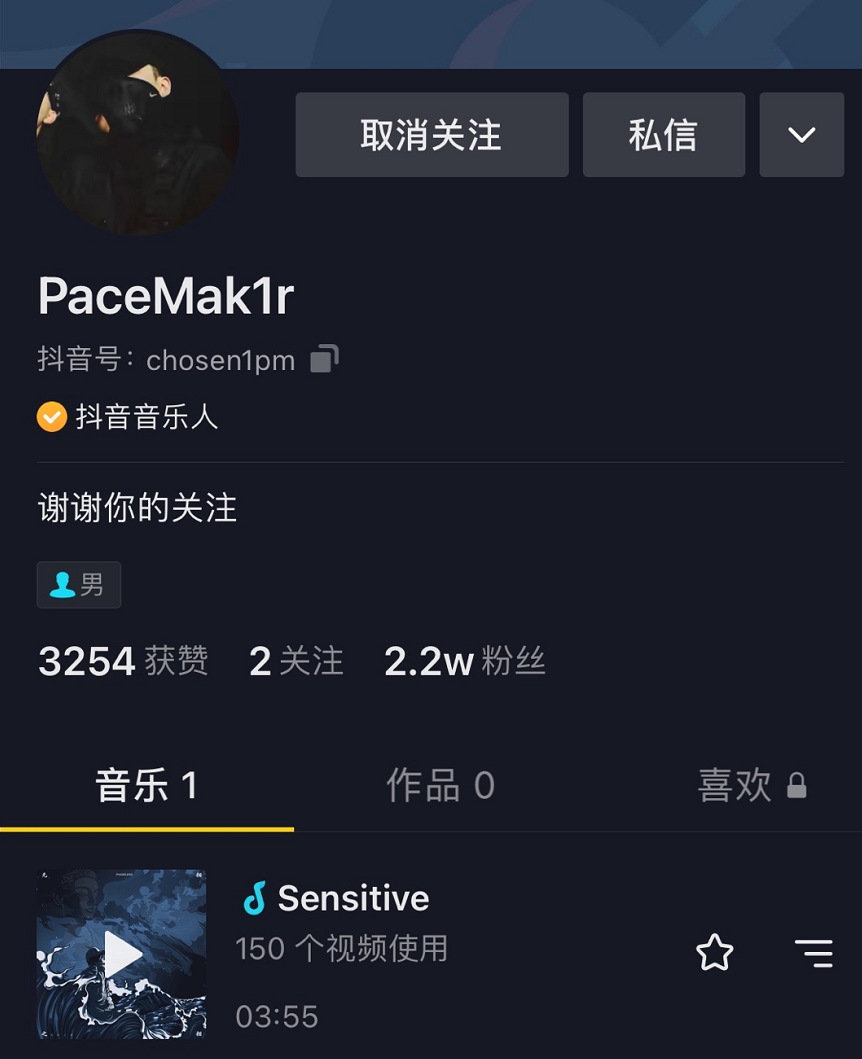This screenshot has height=1059, width=862.
Task: Click 取消关注 to unfollow PaceMak1r
Action: pos(431,134)
